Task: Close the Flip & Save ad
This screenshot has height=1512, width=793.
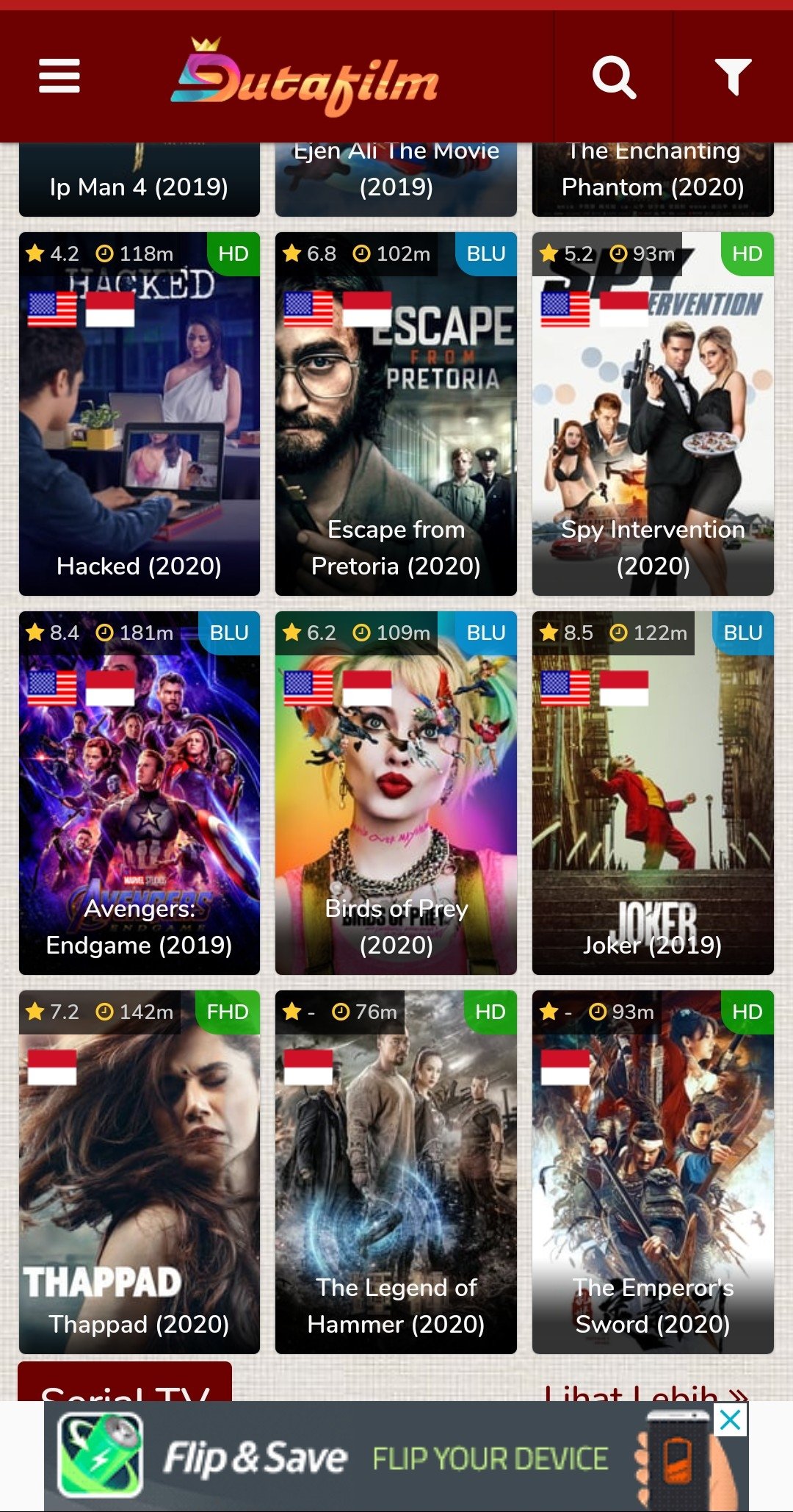Action: point(731,1420)
